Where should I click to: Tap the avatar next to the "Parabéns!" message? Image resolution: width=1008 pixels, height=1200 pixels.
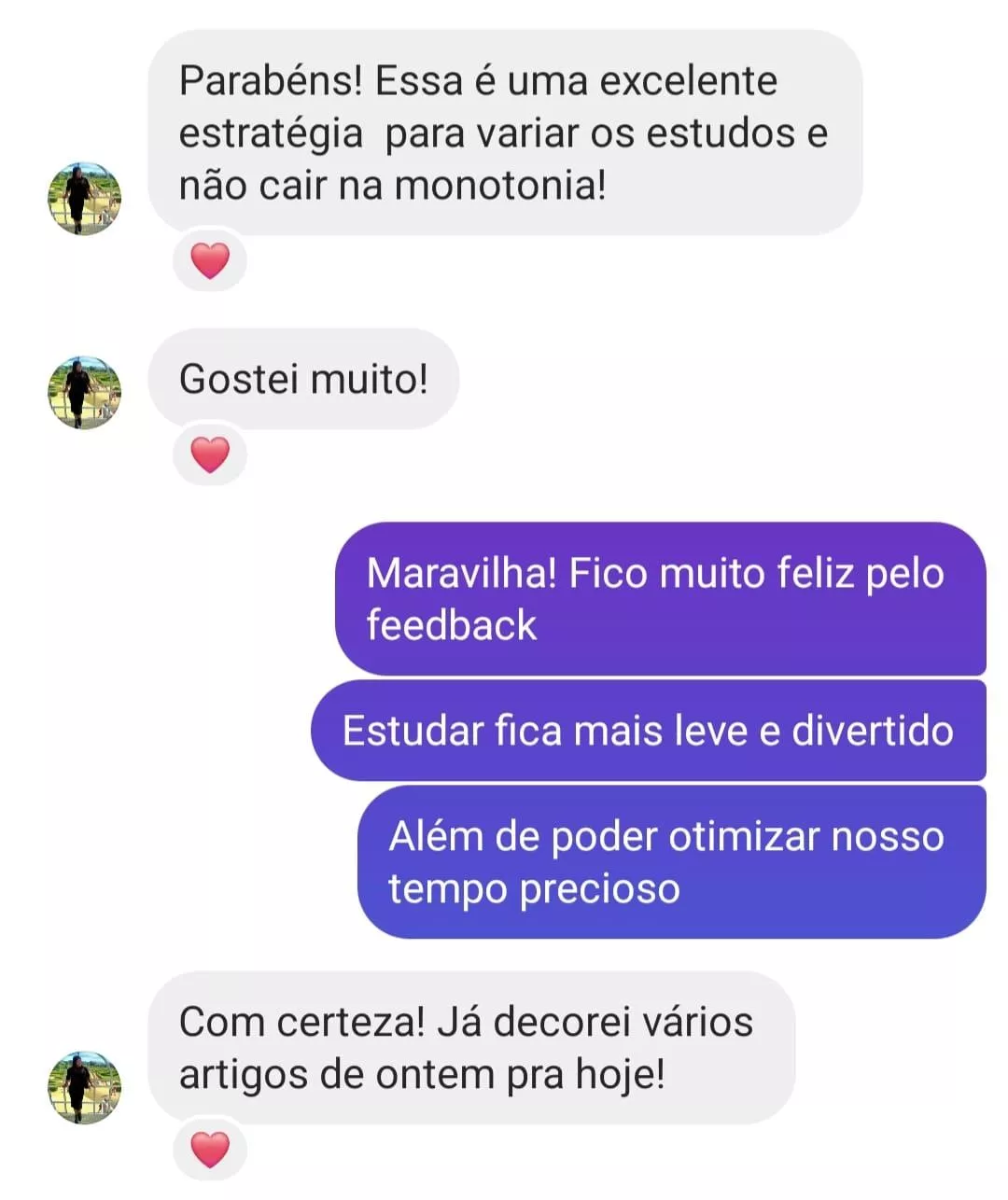tap(85, 199)
